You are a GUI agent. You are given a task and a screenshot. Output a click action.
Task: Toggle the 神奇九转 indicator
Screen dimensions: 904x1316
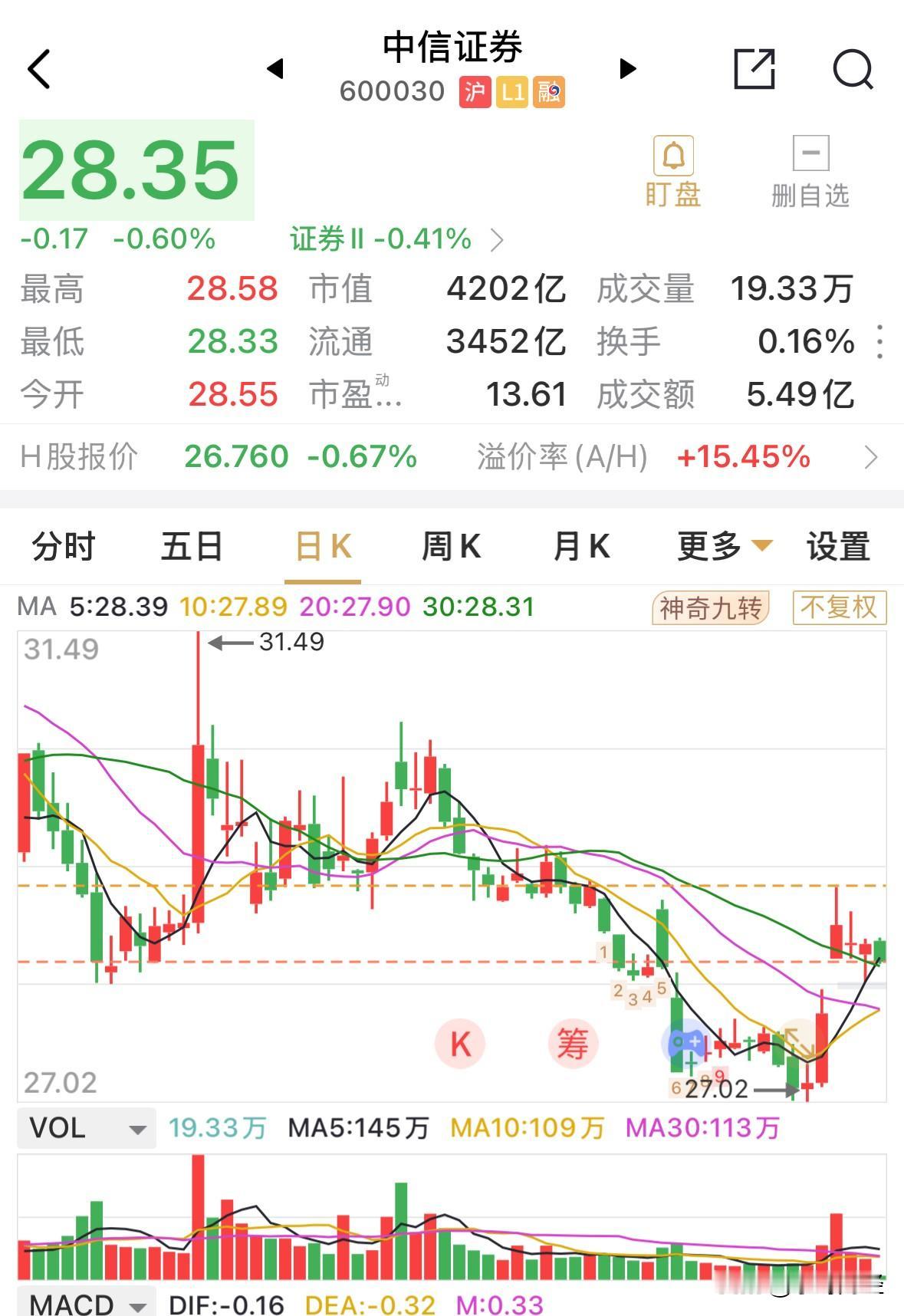(x=712, y=607)
